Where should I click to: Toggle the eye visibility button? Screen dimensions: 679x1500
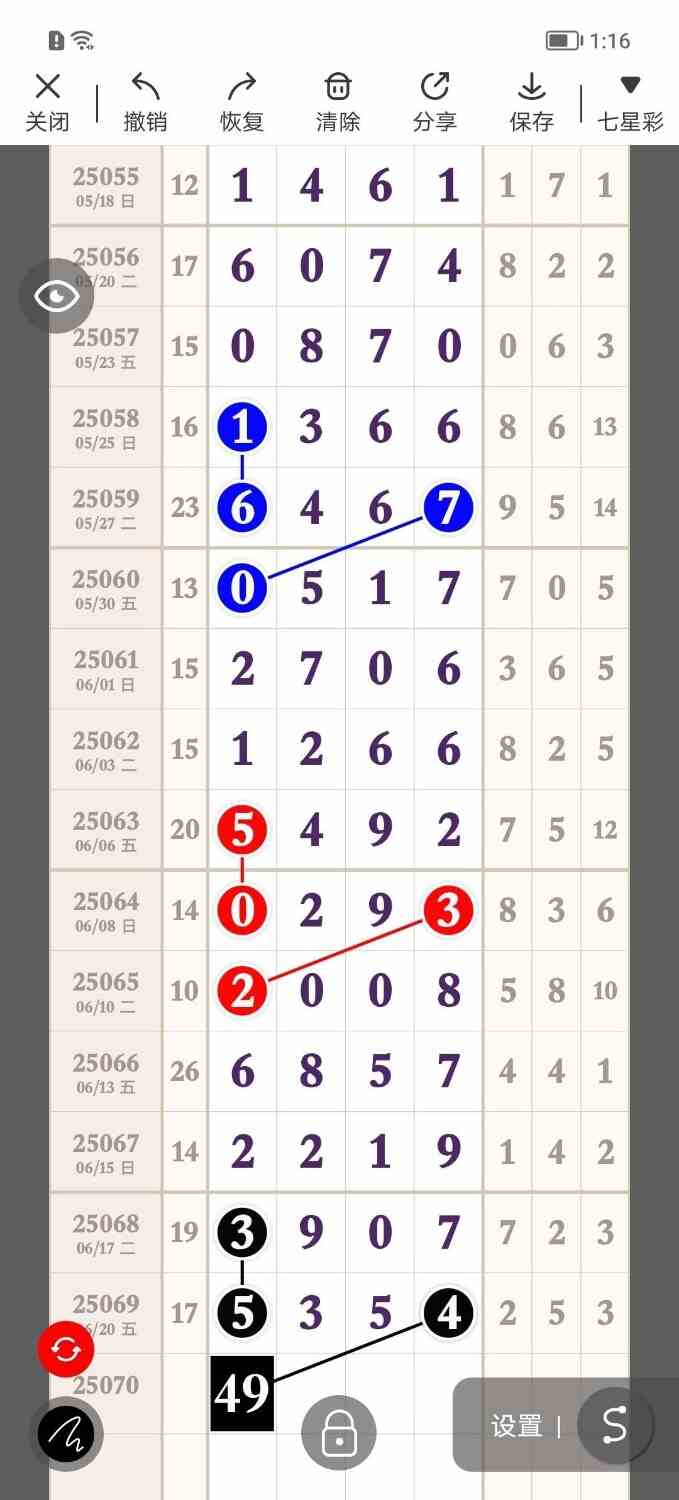[x=56, y=295]
